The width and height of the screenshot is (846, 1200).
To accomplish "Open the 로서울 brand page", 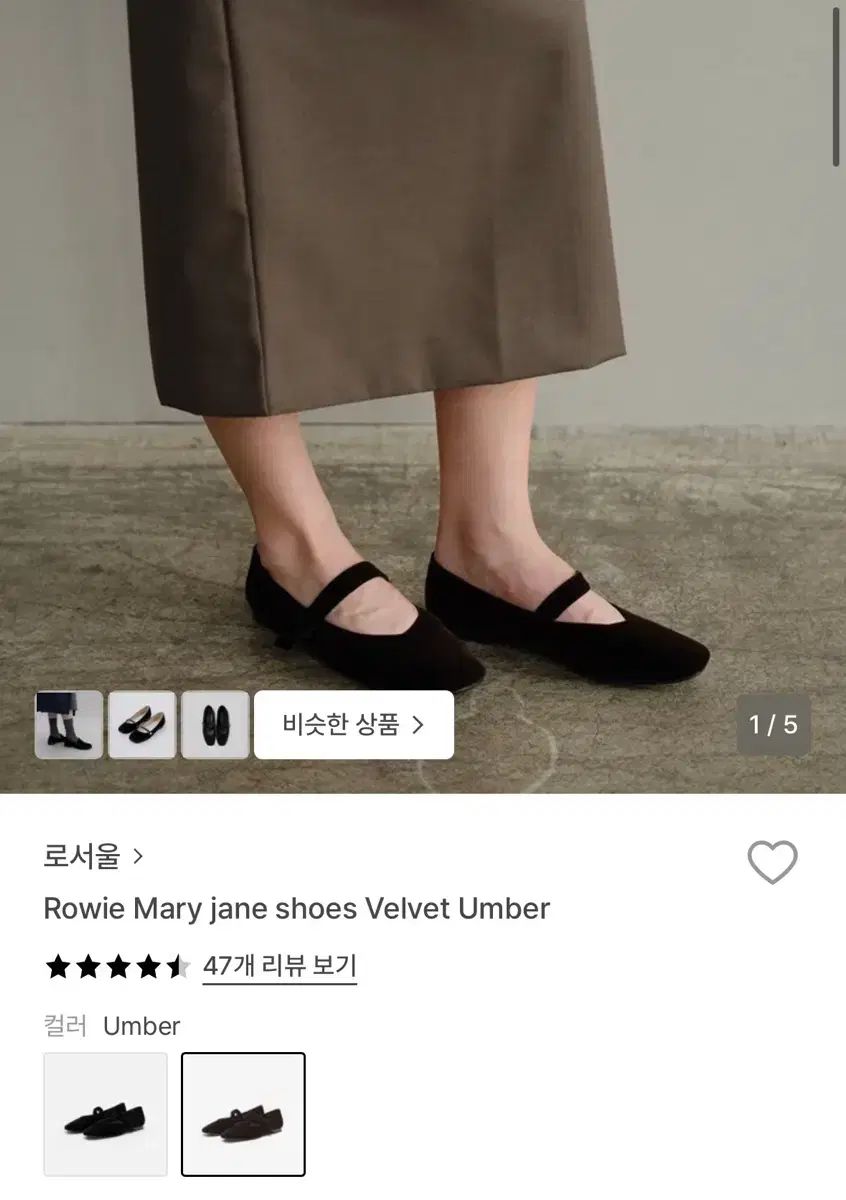I will [79, 857].
